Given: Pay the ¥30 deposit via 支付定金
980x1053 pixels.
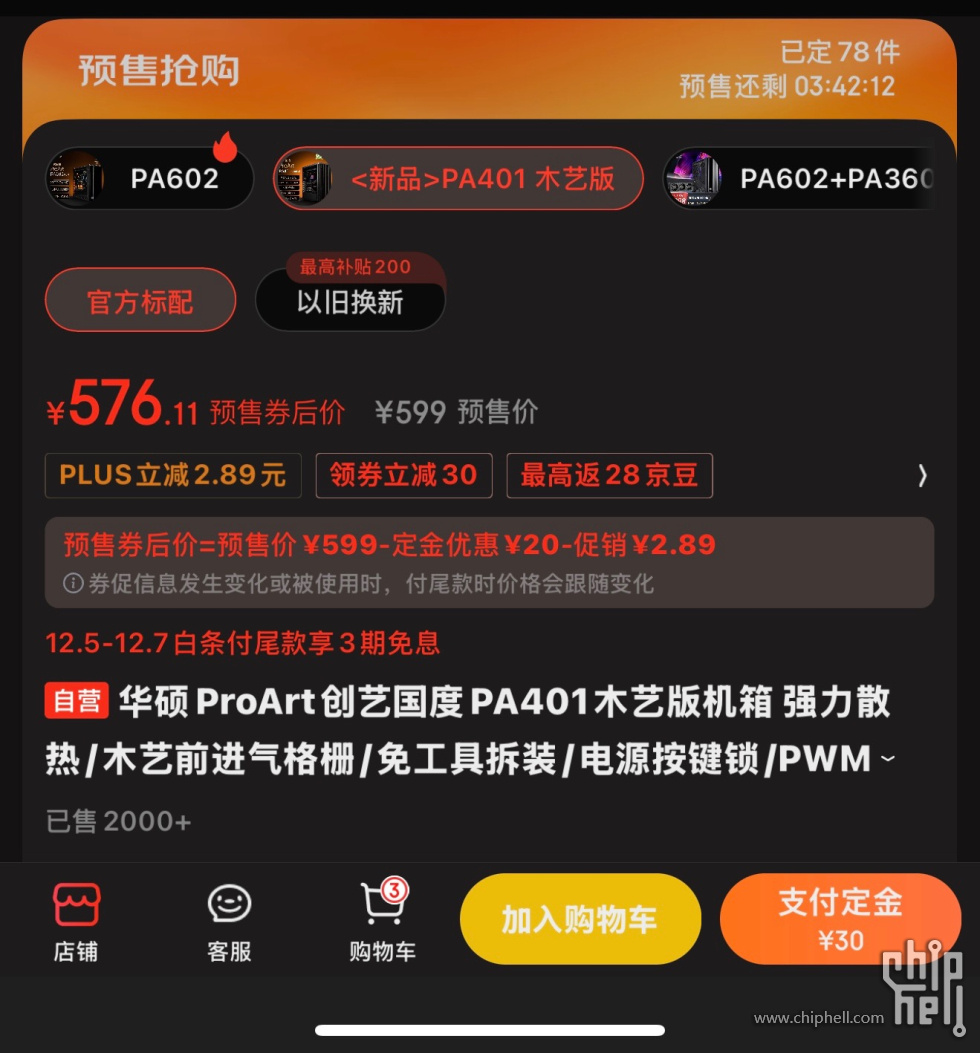Looking at the screenshot, I should pos(840,919).
